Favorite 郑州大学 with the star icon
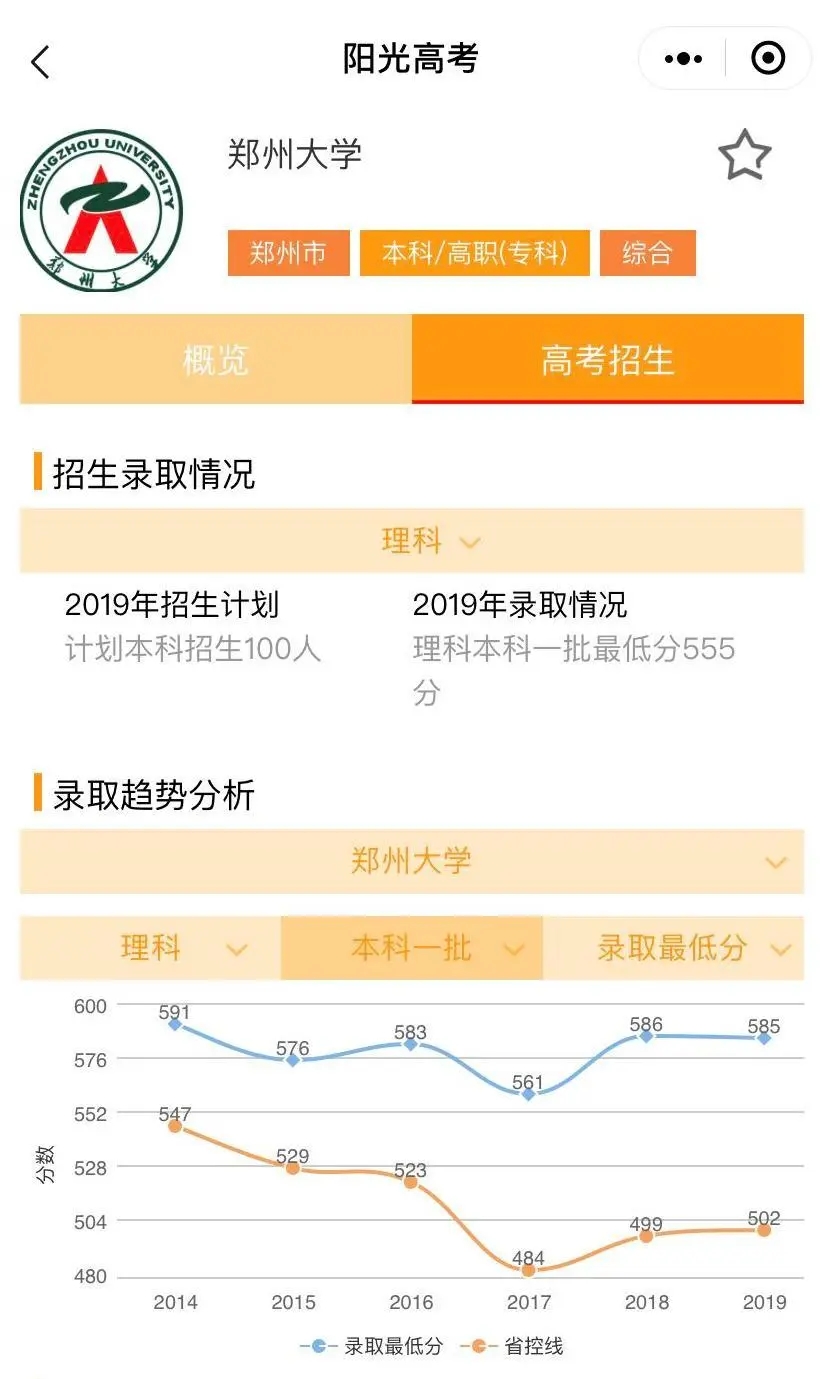Viewport: 825px width, 1379px height. (744, 156)
